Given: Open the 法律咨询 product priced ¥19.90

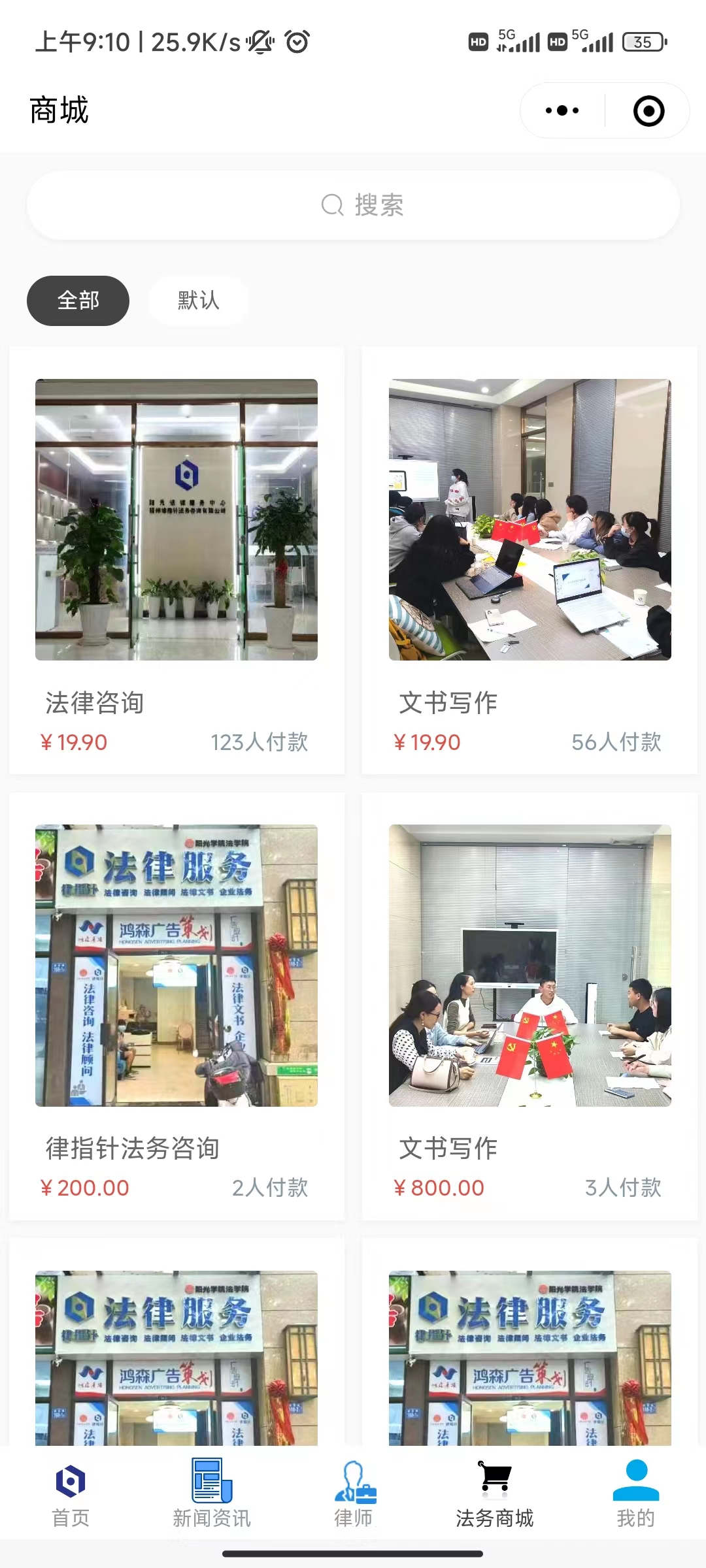Looking at the screenshot, I should [176, 560].
